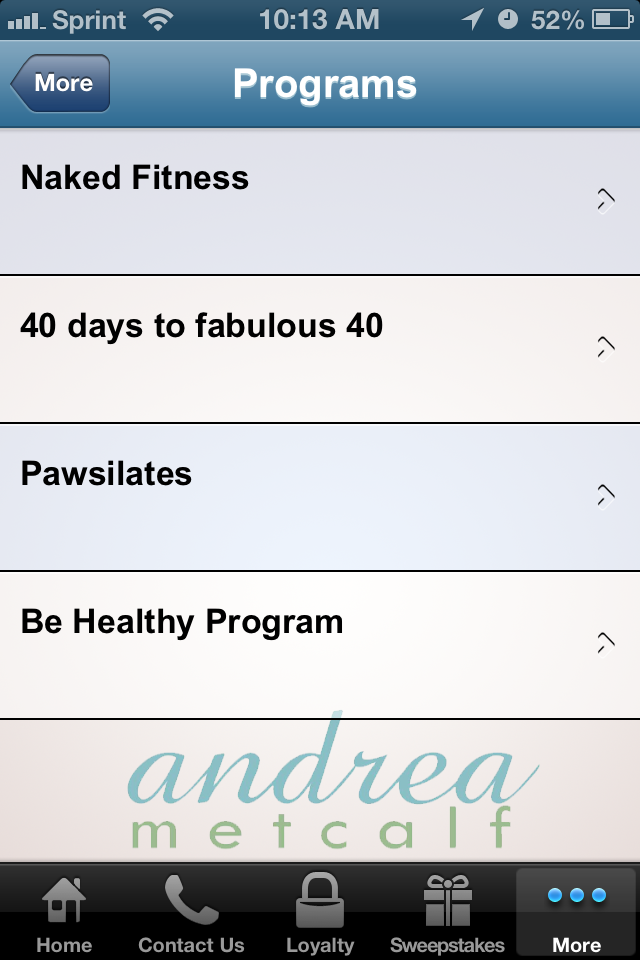Go back using the More button

pos(62,84)
